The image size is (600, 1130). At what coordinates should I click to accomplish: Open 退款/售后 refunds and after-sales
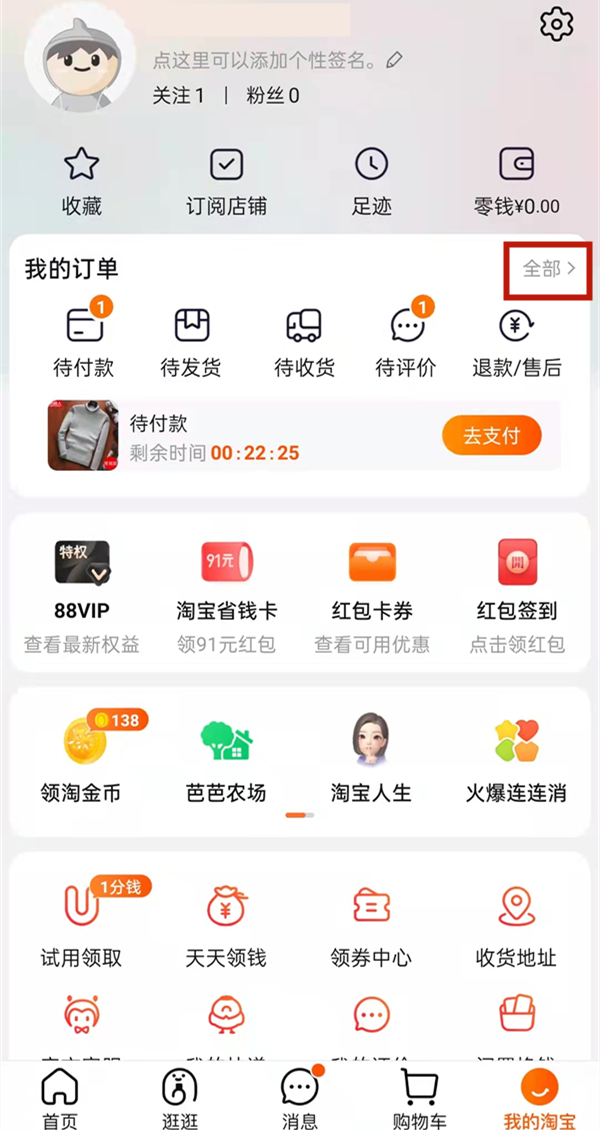(517, 342)
